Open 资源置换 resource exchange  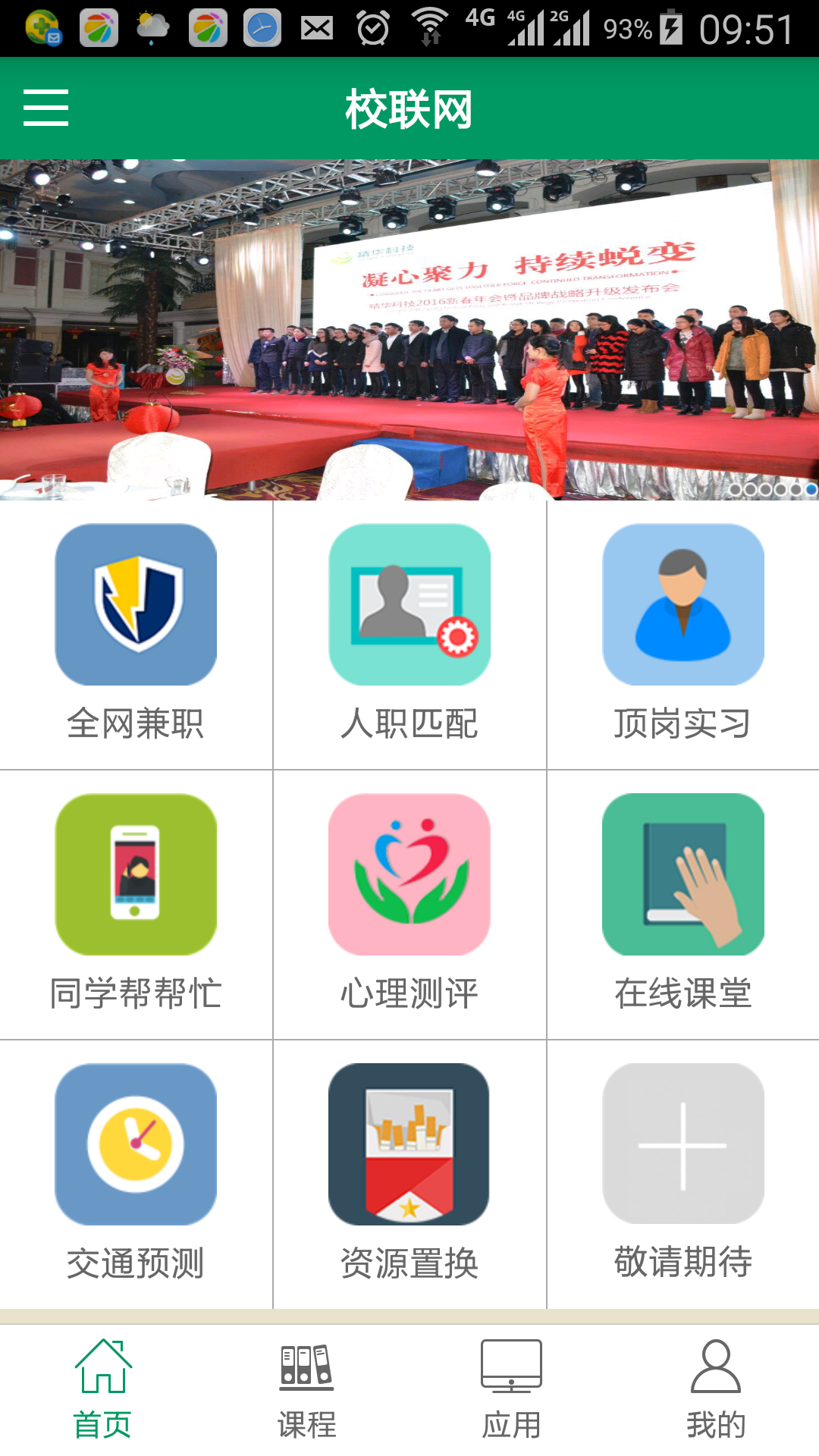409,1172
